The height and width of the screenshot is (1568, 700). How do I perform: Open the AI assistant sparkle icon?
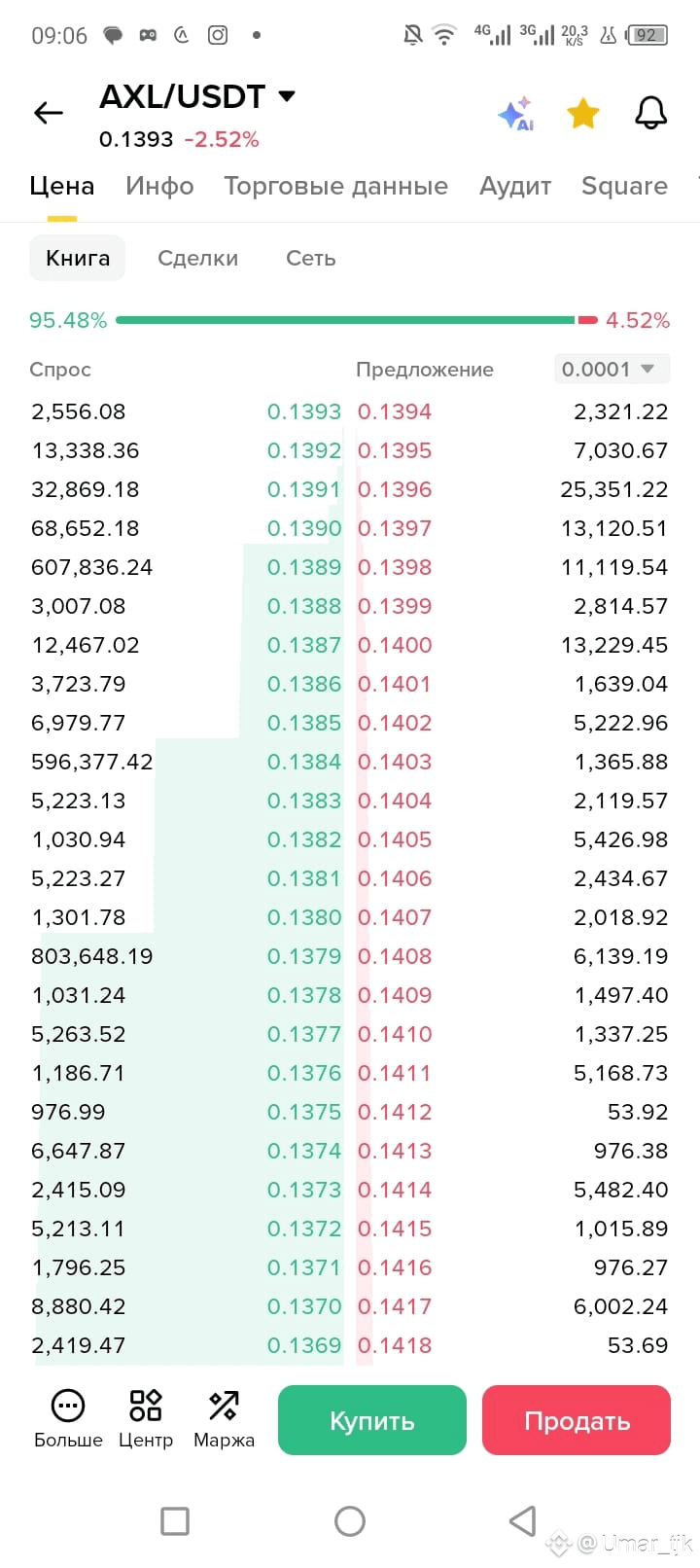coord(515,114)
